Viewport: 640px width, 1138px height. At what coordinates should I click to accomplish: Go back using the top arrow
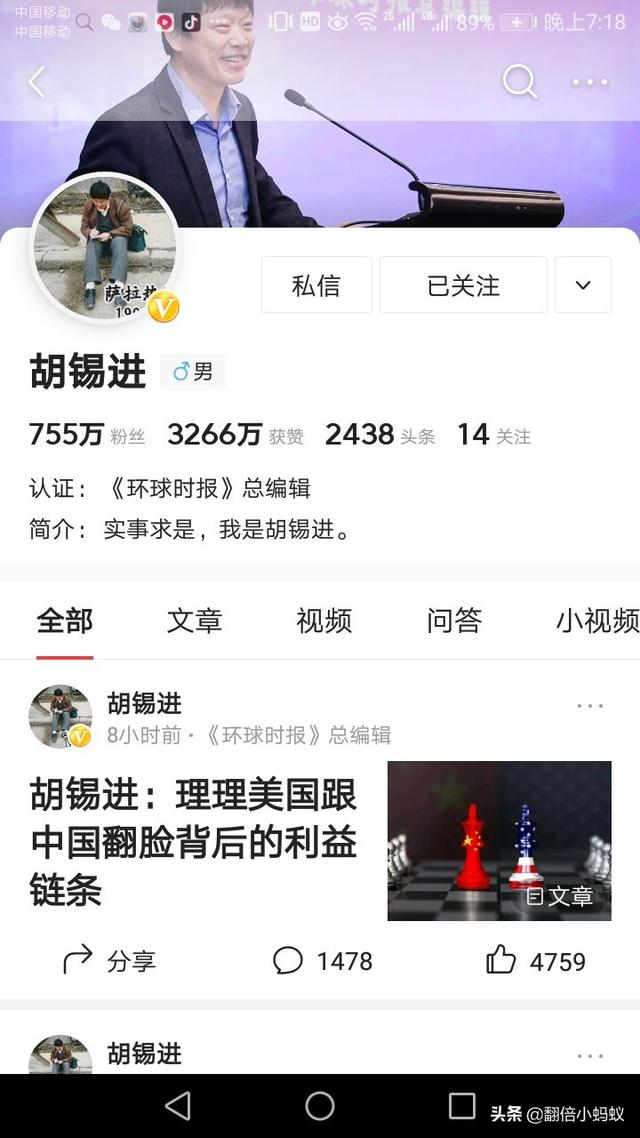pos(37,82)
